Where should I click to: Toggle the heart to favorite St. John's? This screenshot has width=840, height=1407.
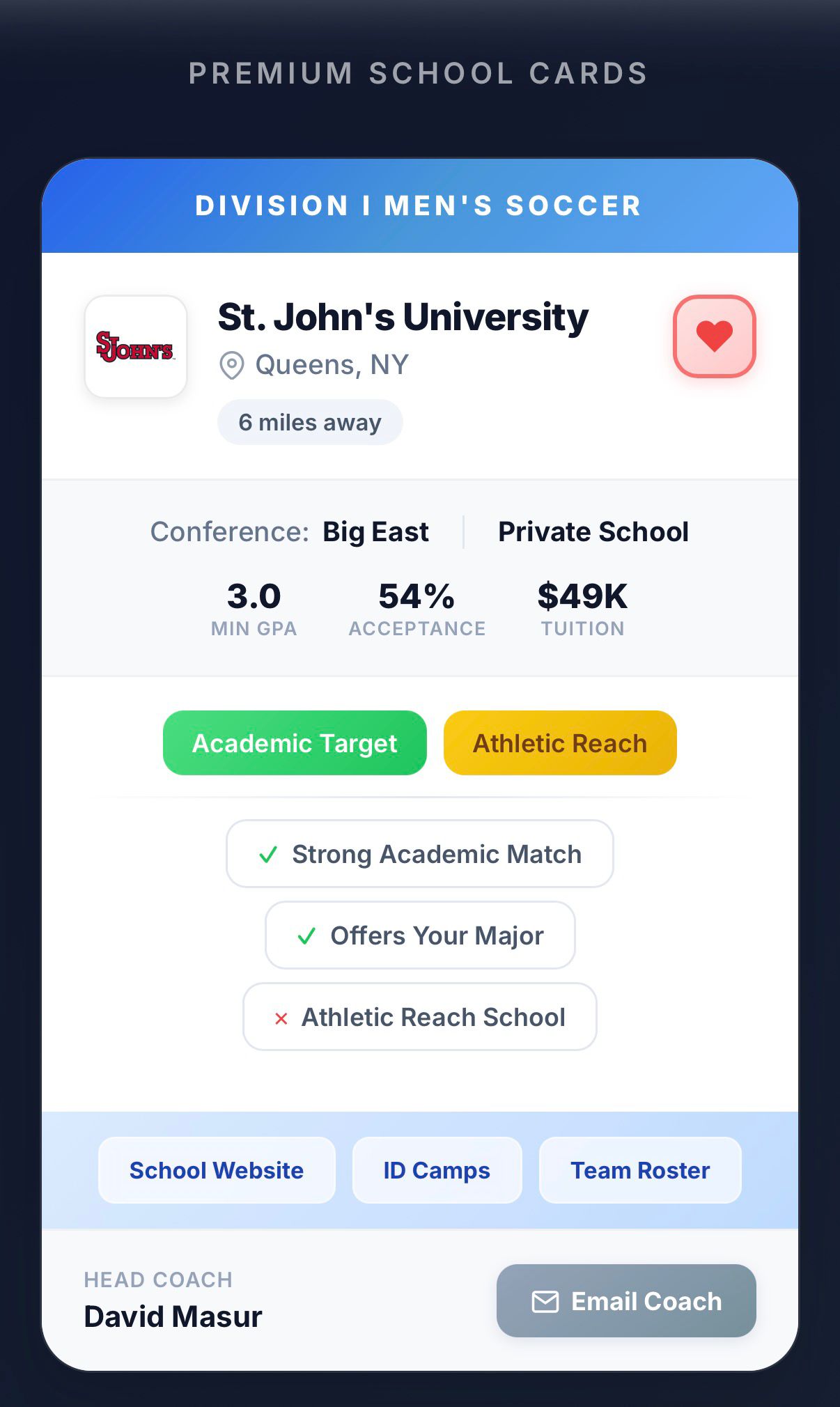[713, 337]
